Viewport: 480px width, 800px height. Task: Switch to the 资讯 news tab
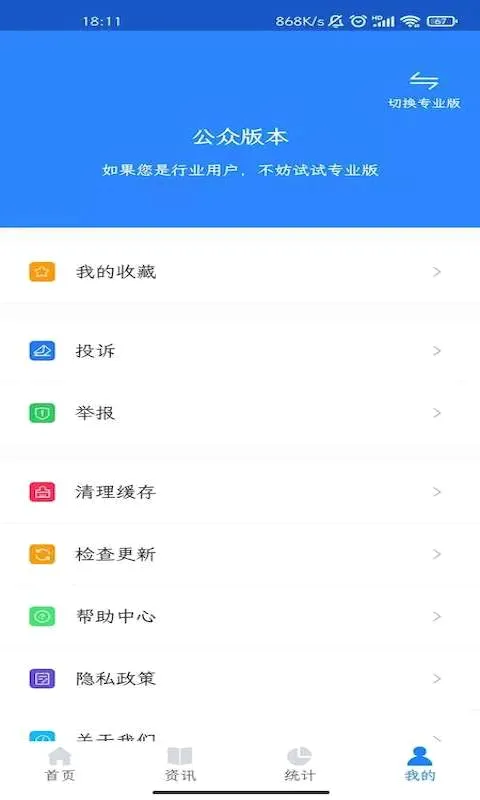[180, 764]
